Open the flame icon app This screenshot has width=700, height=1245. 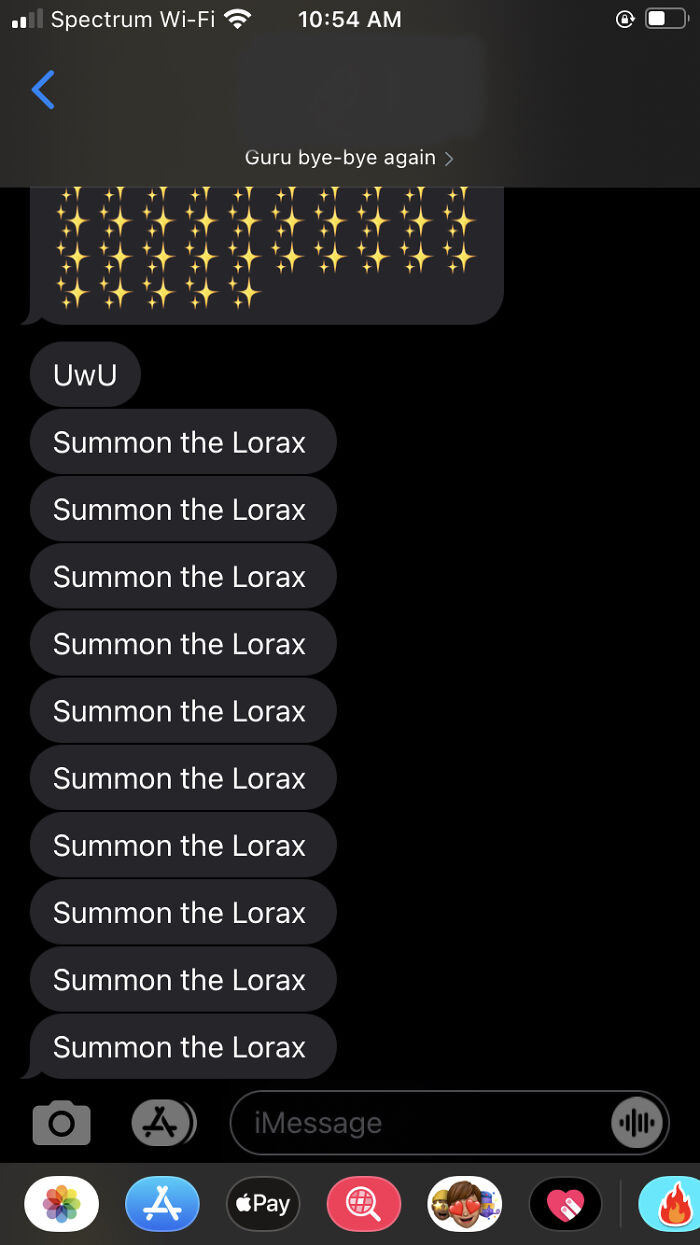(672, 1204)
